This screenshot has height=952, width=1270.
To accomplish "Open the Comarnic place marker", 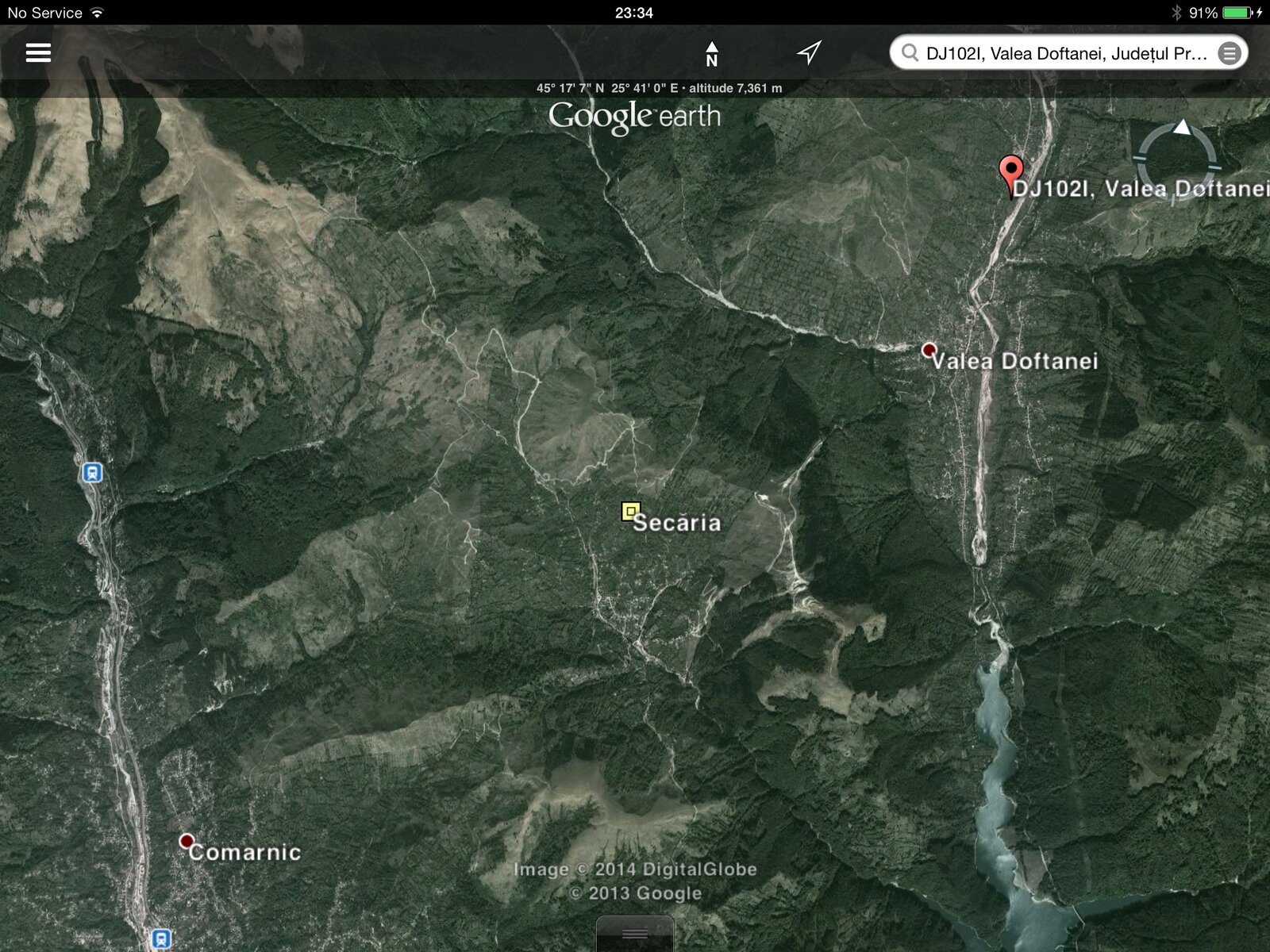I will [x=187, y=840].
